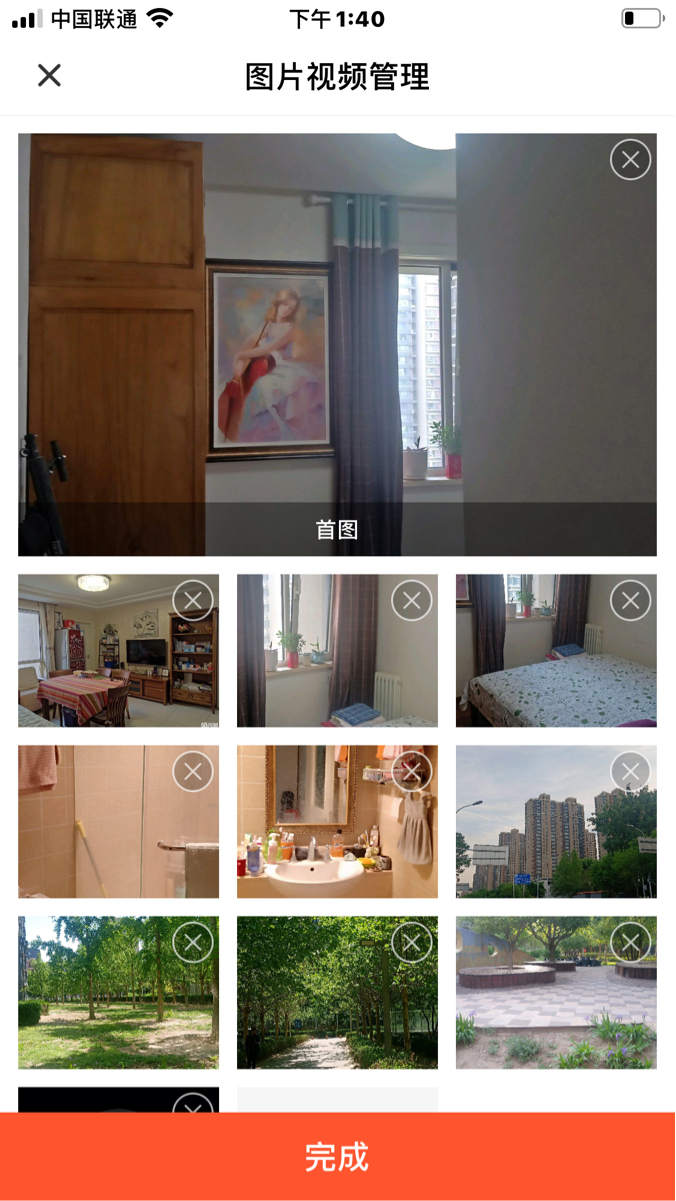Close the 图片视频管理 screen

coord(49,76)
